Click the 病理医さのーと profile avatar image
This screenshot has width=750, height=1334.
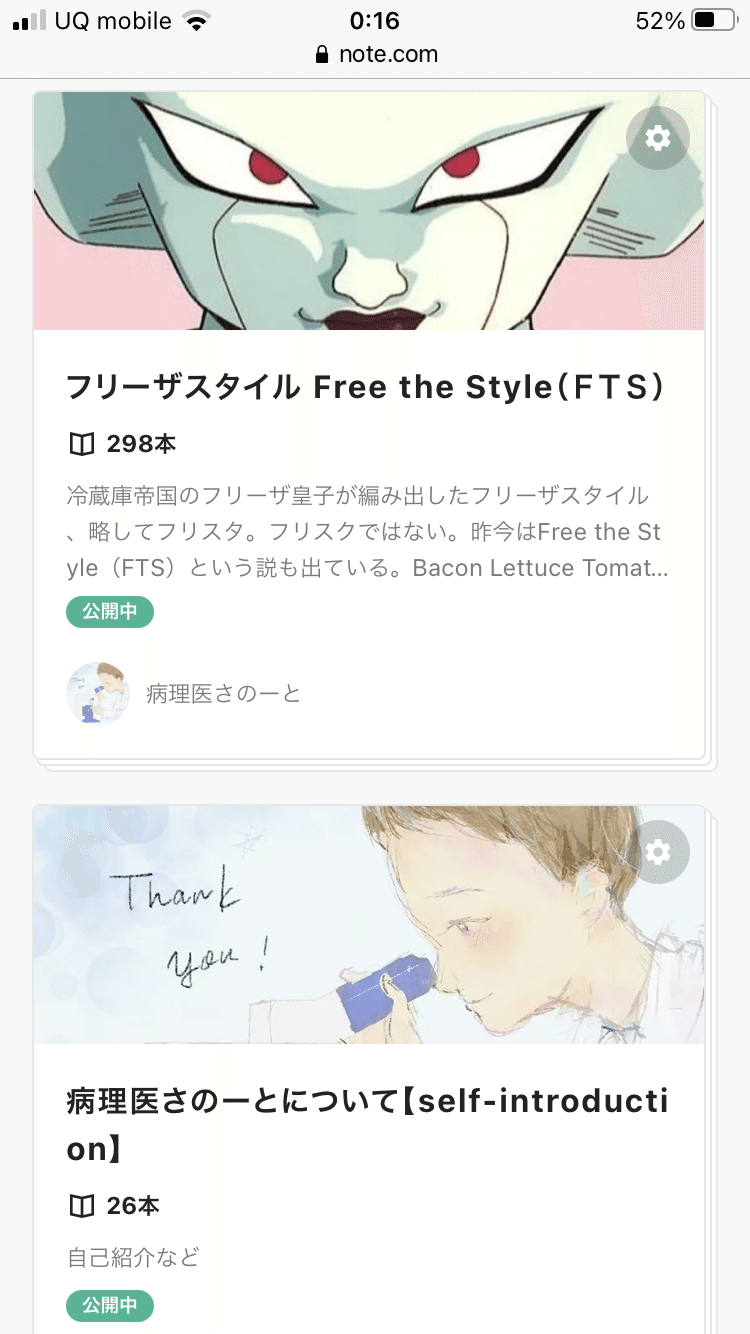coord(97,693)
